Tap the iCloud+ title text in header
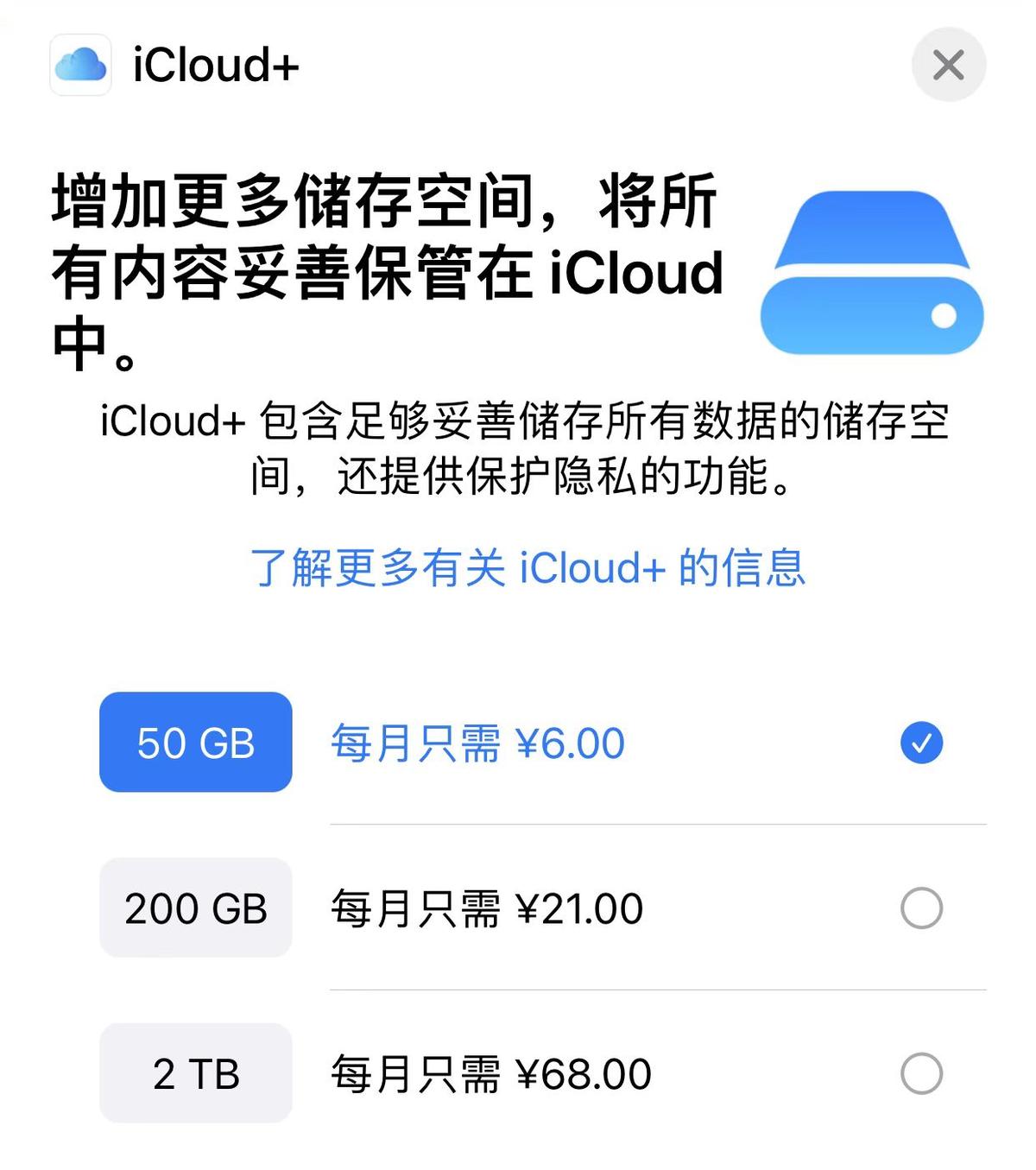Viewport: 1036px width, 1170px height. (213, 65)
